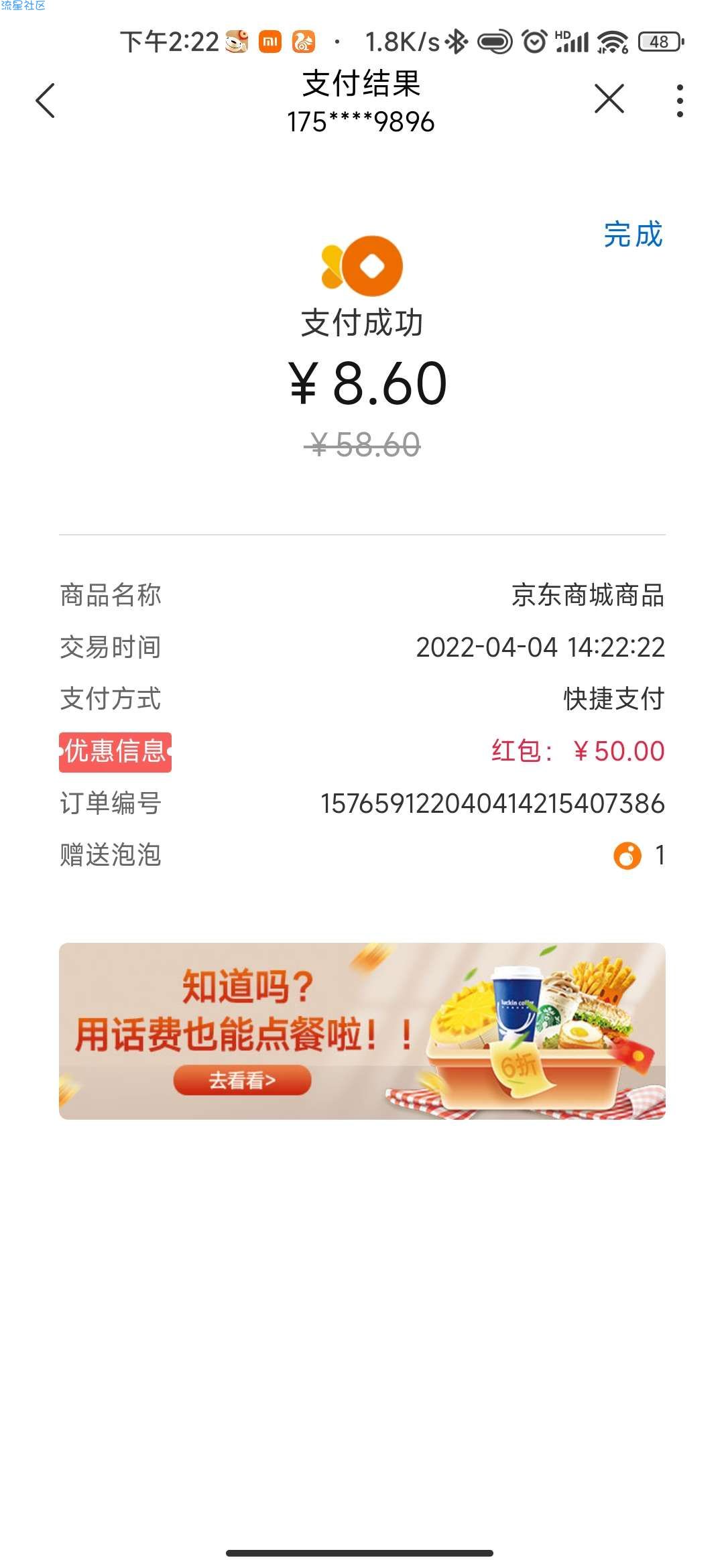This screenshot has height=1568, width=724.
Task: Open the three-dot overflow menu
Action: pyautogui.click(x=680, y=101)
